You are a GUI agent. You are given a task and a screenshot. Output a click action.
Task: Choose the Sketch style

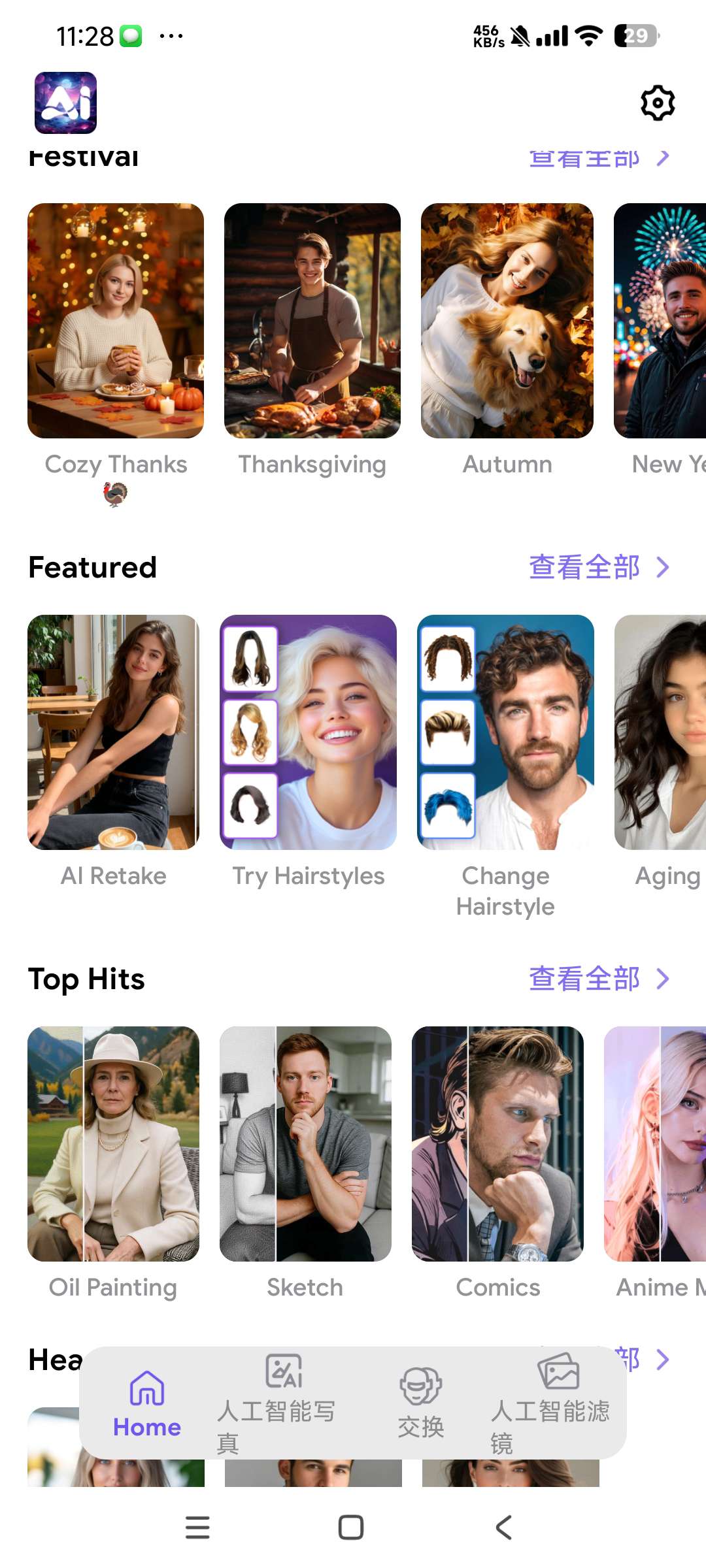point(305,1144)
